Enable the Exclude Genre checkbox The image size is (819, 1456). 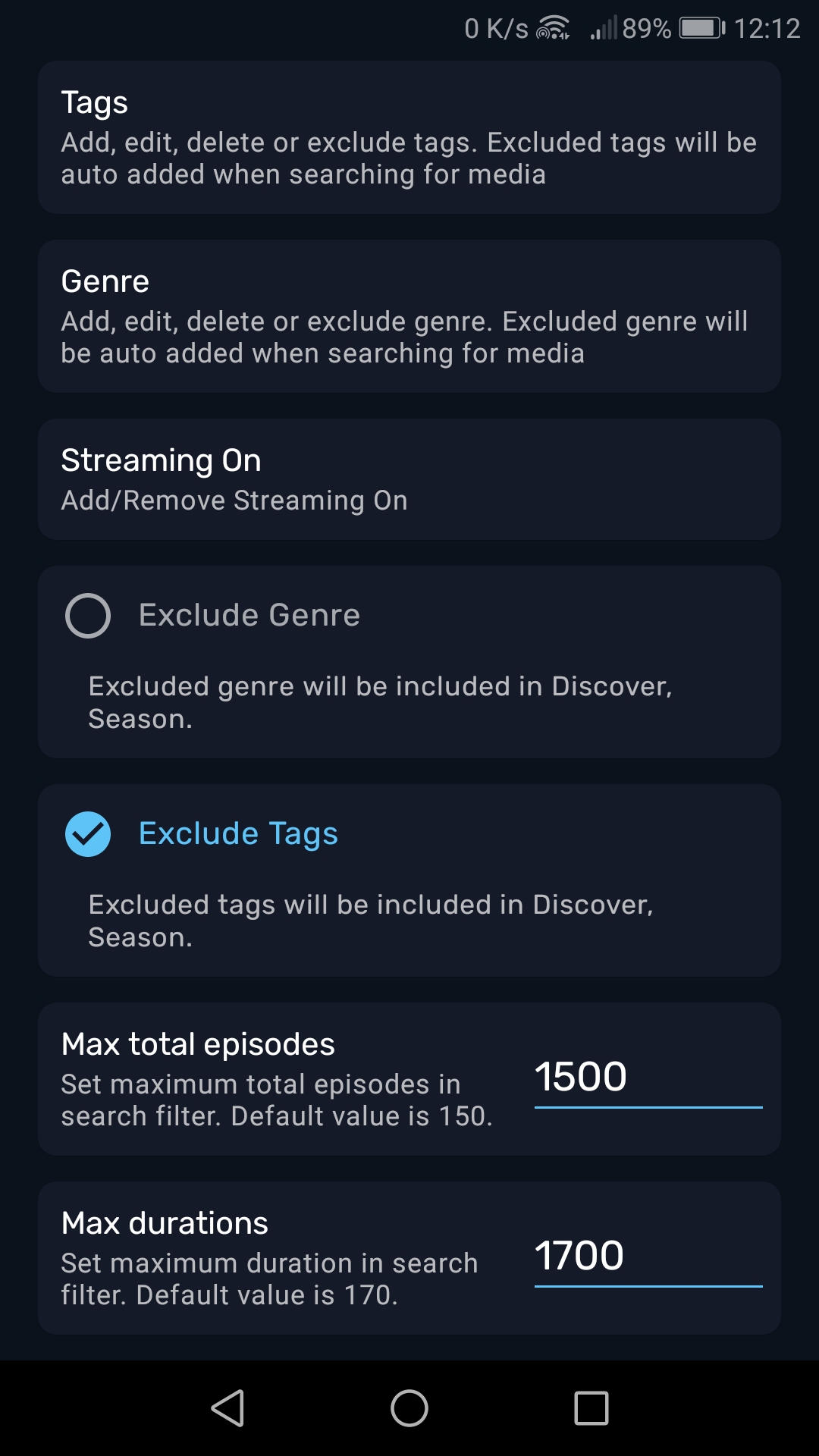click(88, 615)
